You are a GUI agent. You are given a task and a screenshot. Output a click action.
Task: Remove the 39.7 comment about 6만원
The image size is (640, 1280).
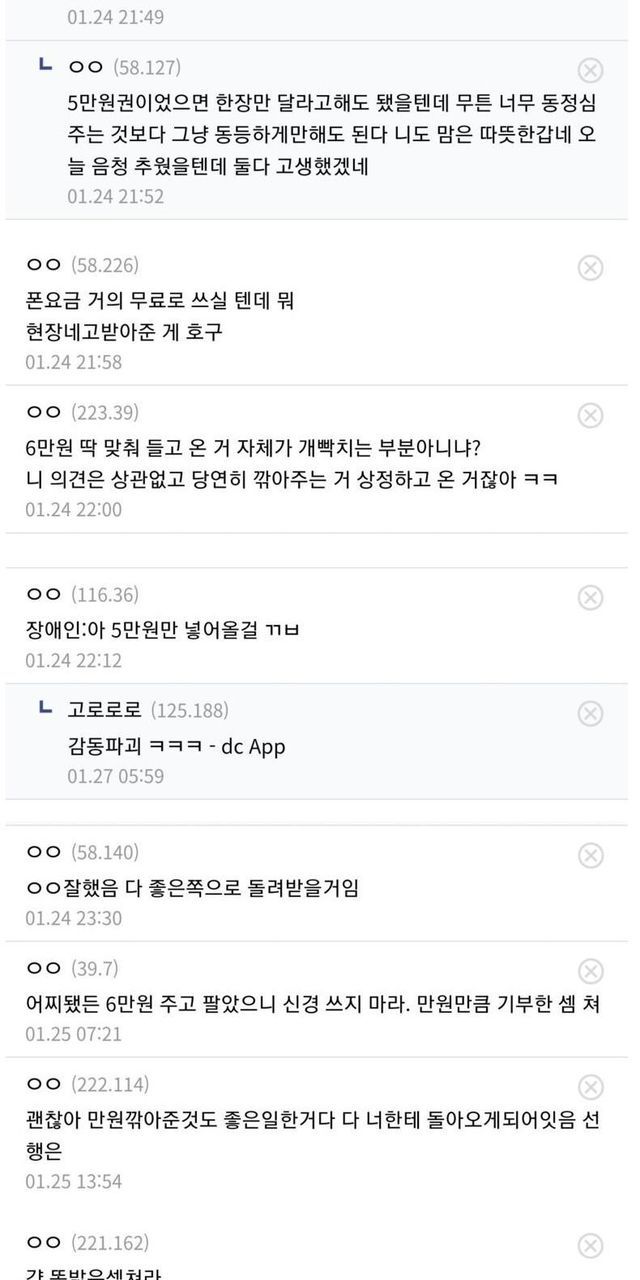591,971
